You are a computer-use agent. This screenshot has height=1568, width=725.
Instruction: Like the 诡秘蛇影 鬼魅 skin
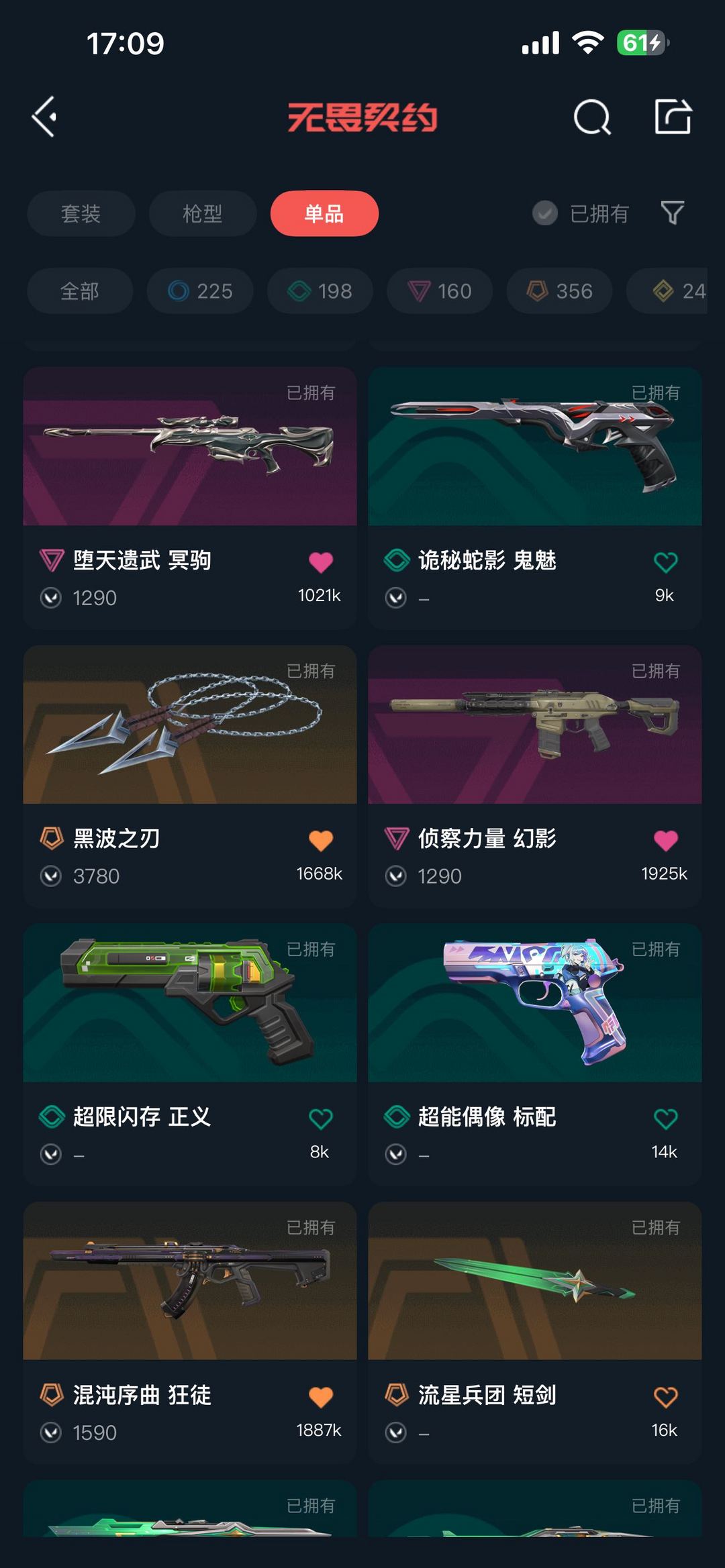665,562
